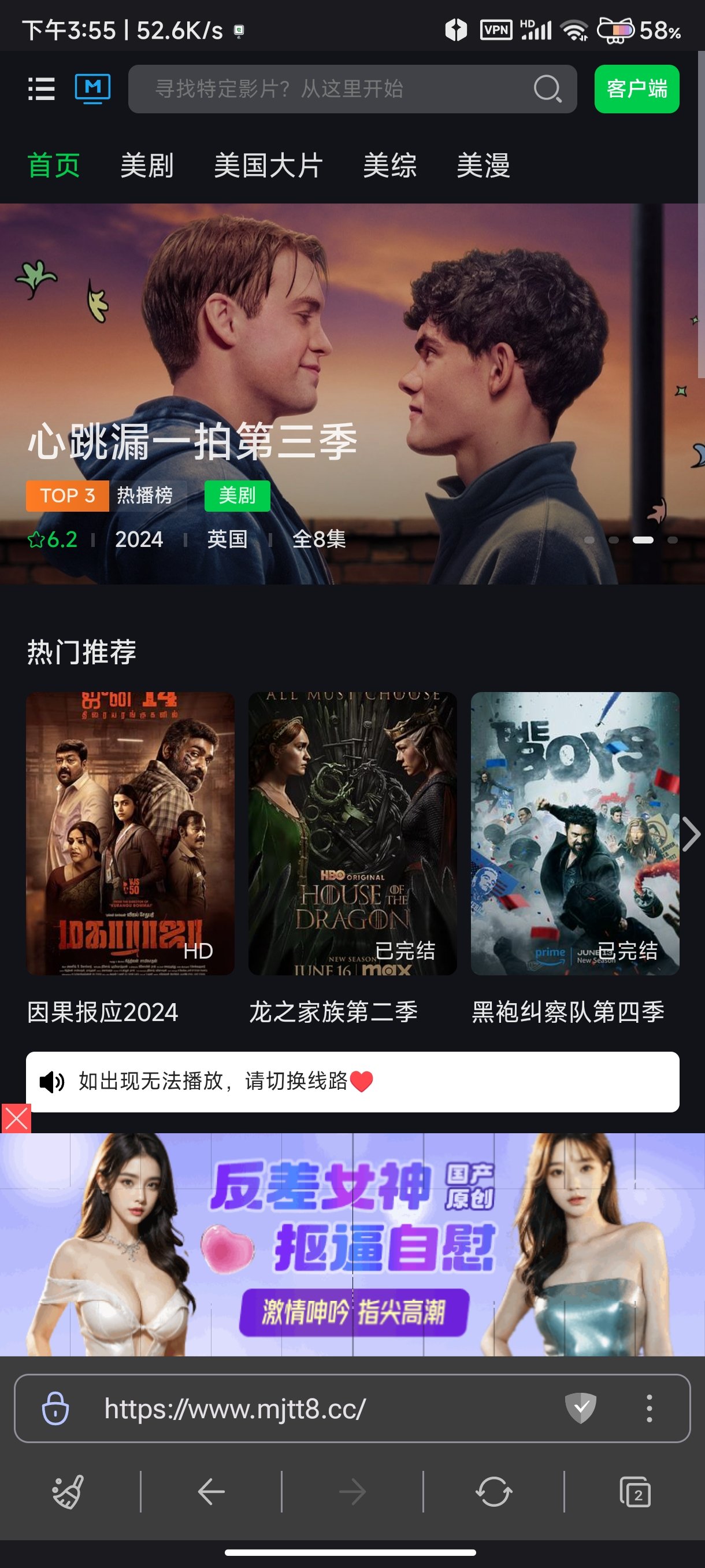Open the browser three-dot menu
Viewport: 705px width, 1568px height.
click(649, 1408)
